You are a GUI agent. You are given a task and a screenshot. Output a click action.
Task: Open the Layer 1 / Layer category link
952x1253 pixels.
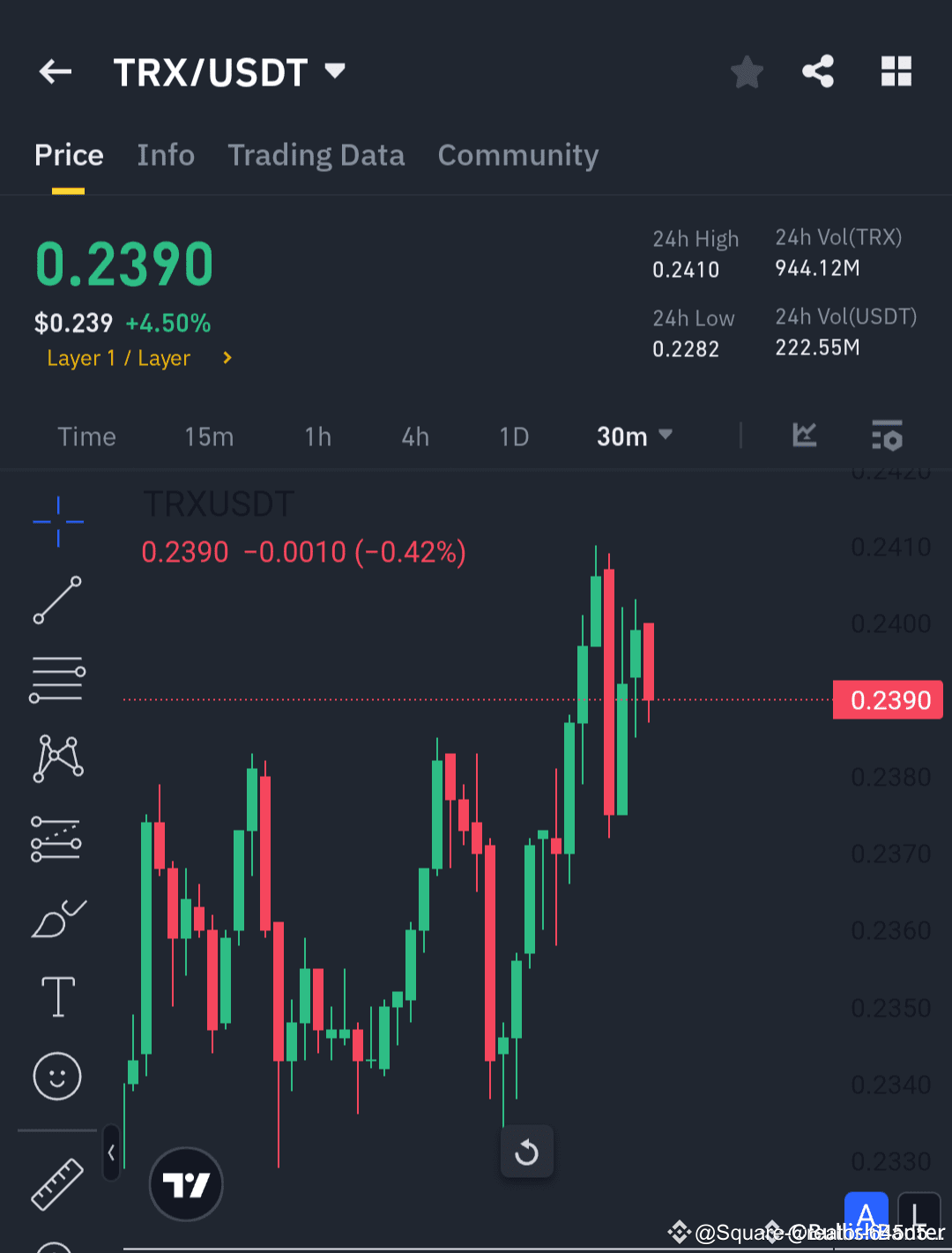pyautogui.click(x=137, y=358)
